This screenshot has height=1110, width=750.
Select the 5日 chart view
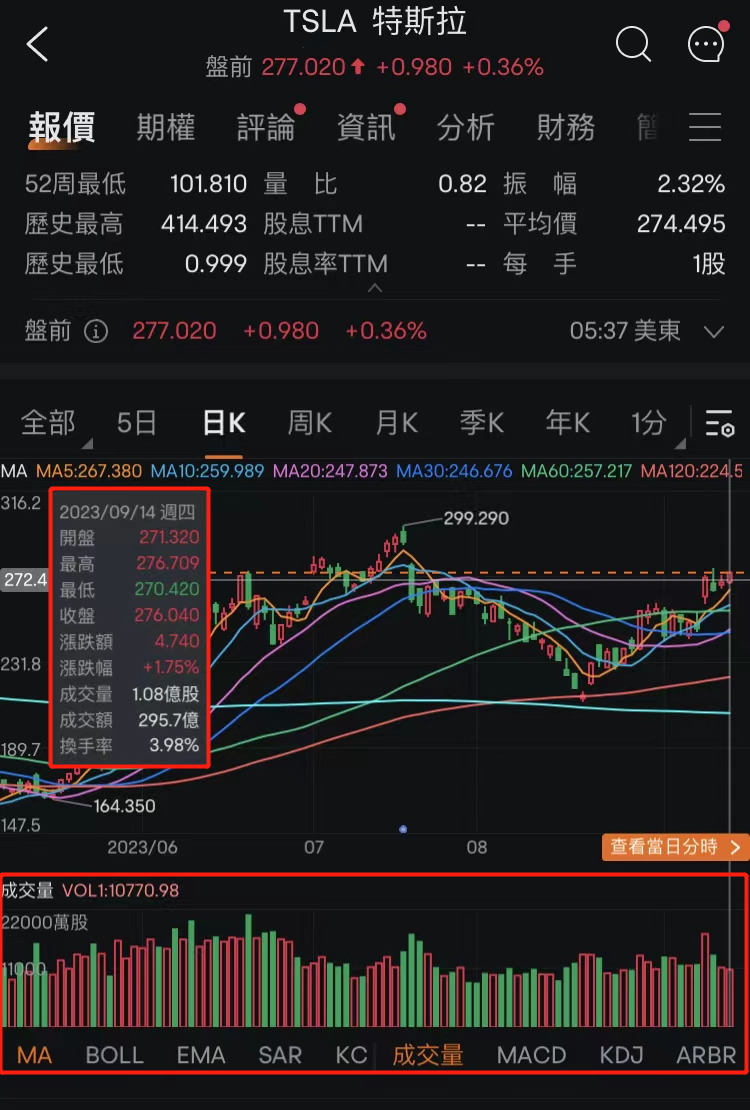point(136,423)
